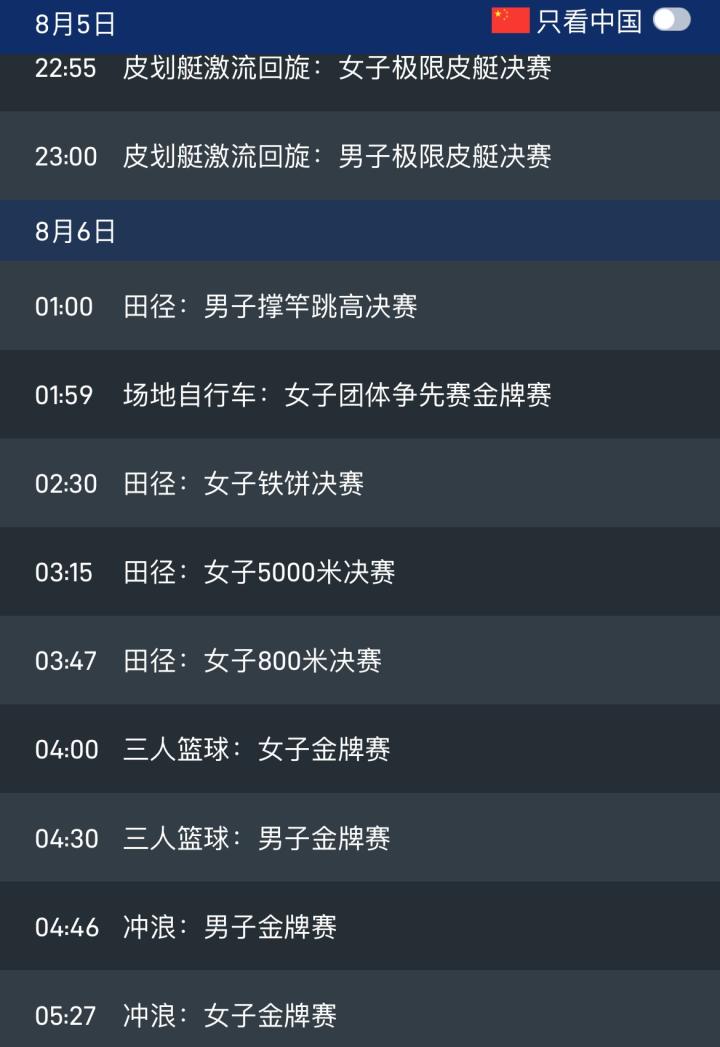Enable the 只看中国 switch
The width and height of the screenshot is (720, 1047).
pyautogui.click(x=671, y=20)
